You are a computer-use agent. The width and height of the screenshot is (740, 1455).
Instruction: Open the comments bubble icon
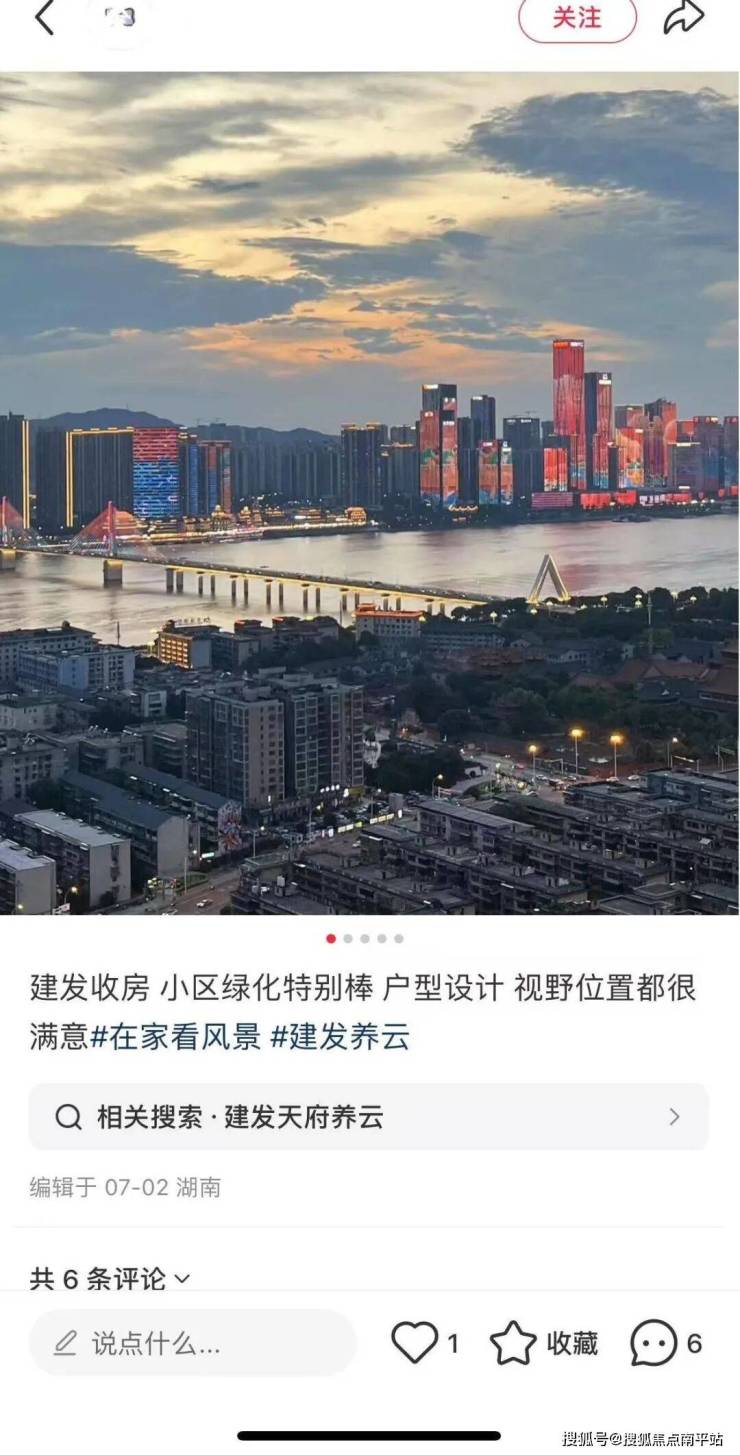pyautogui.click(x=654, y=1342)
